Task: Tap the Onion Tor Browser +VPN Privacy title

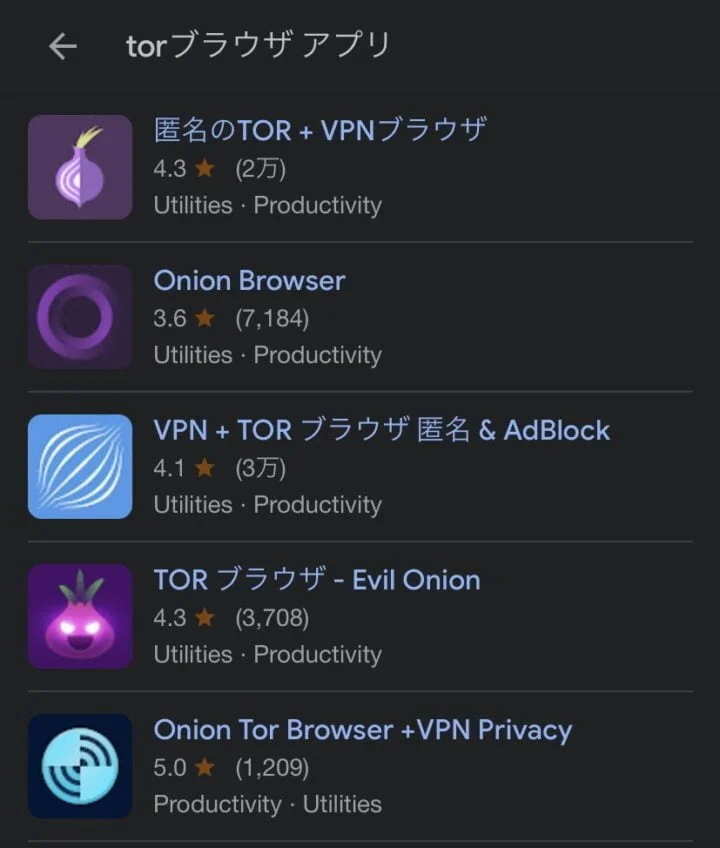Action: [x=364, y=730]
